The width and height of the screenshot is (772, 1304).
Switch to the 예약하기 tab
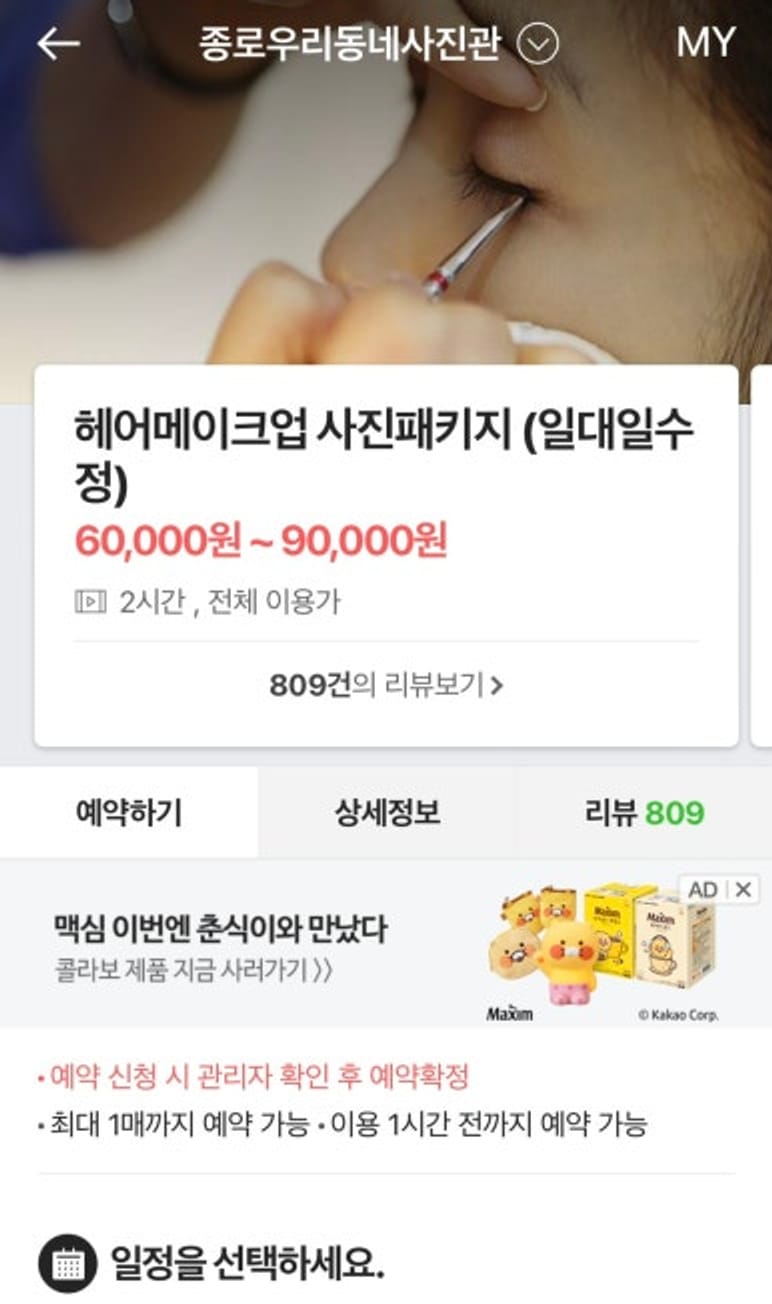(129, 814)
